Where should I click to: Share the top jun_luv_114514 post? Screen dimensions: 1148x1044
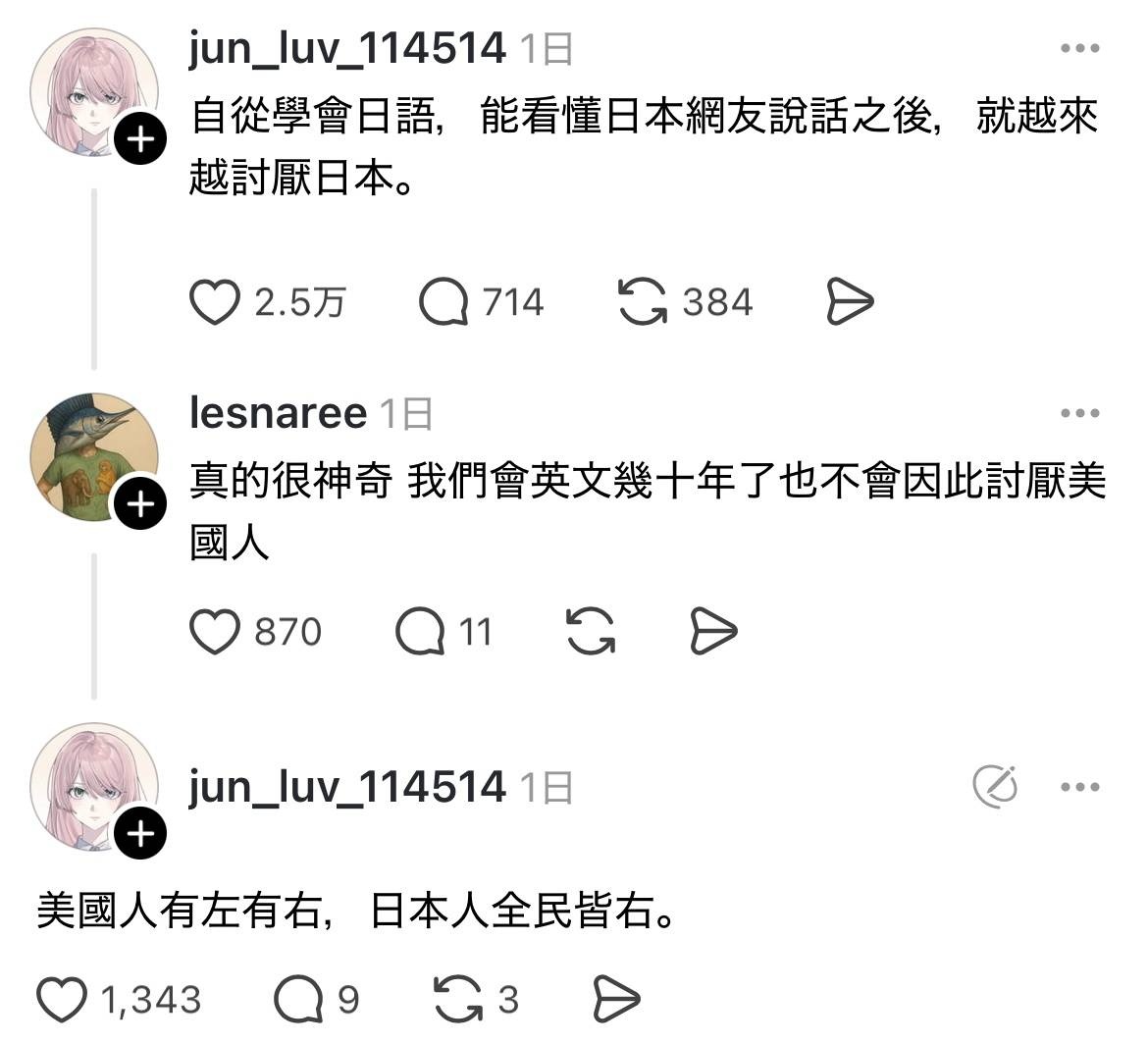(849, 301)
